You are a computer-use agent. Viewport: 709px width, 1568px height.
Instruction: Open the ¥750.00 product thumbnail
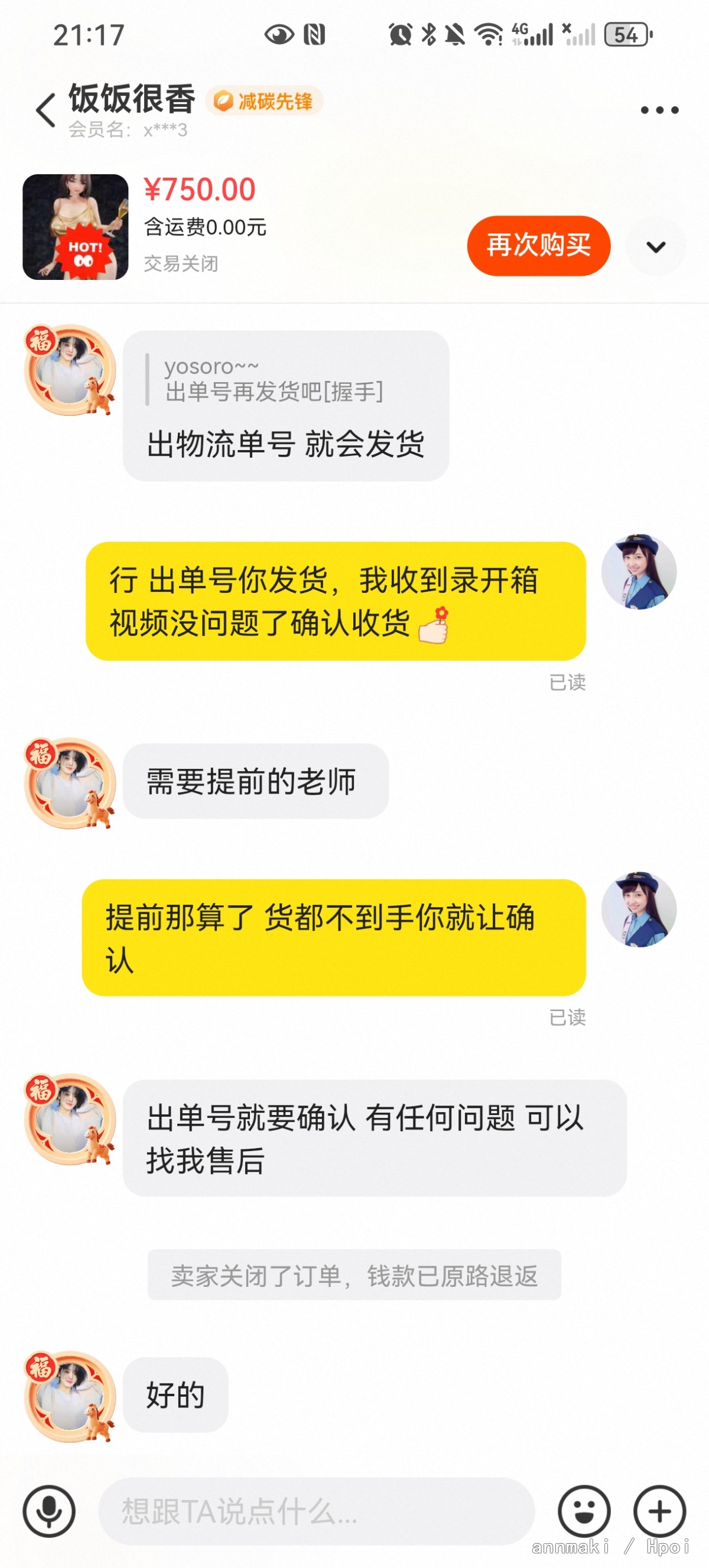76,227
